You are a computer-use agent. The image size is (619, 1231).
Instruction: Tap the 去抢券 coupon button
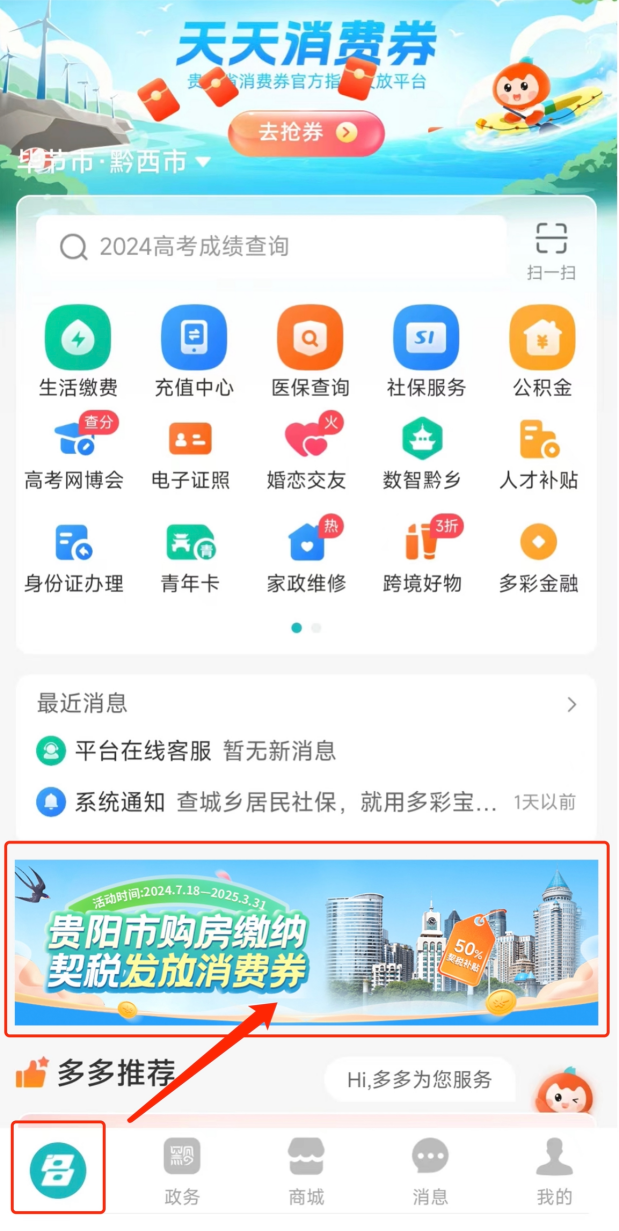(306, 132)
